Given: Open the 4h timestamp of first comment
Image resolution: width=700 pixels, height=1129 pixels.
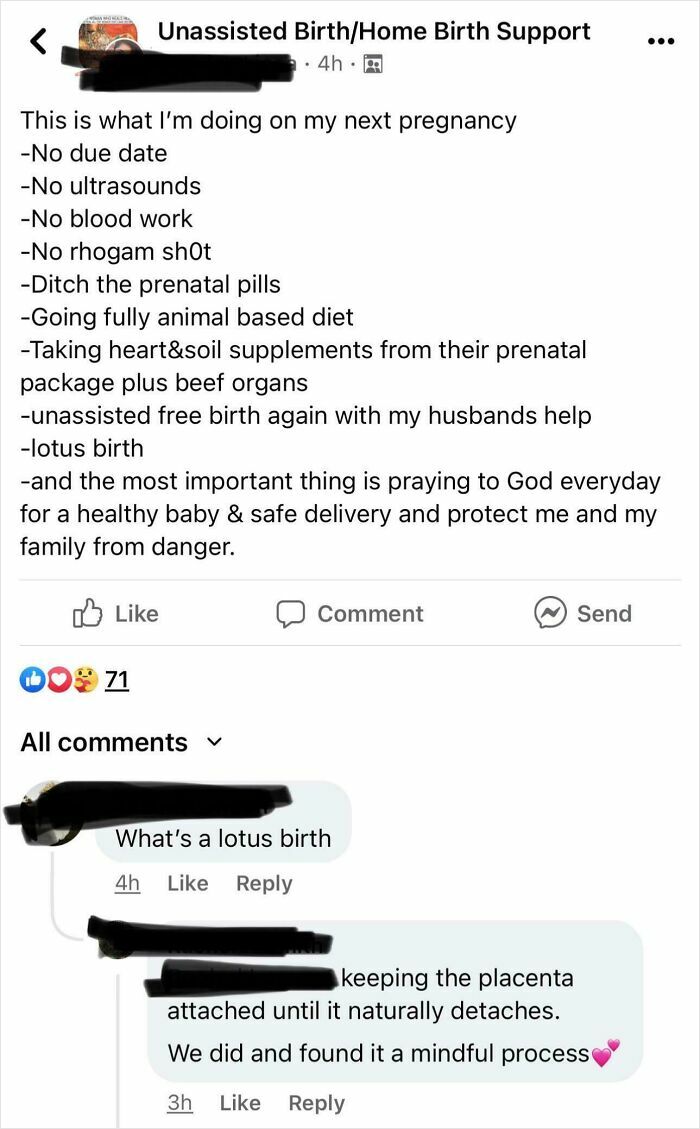Looking at the screenshot, I should (127, 883).
